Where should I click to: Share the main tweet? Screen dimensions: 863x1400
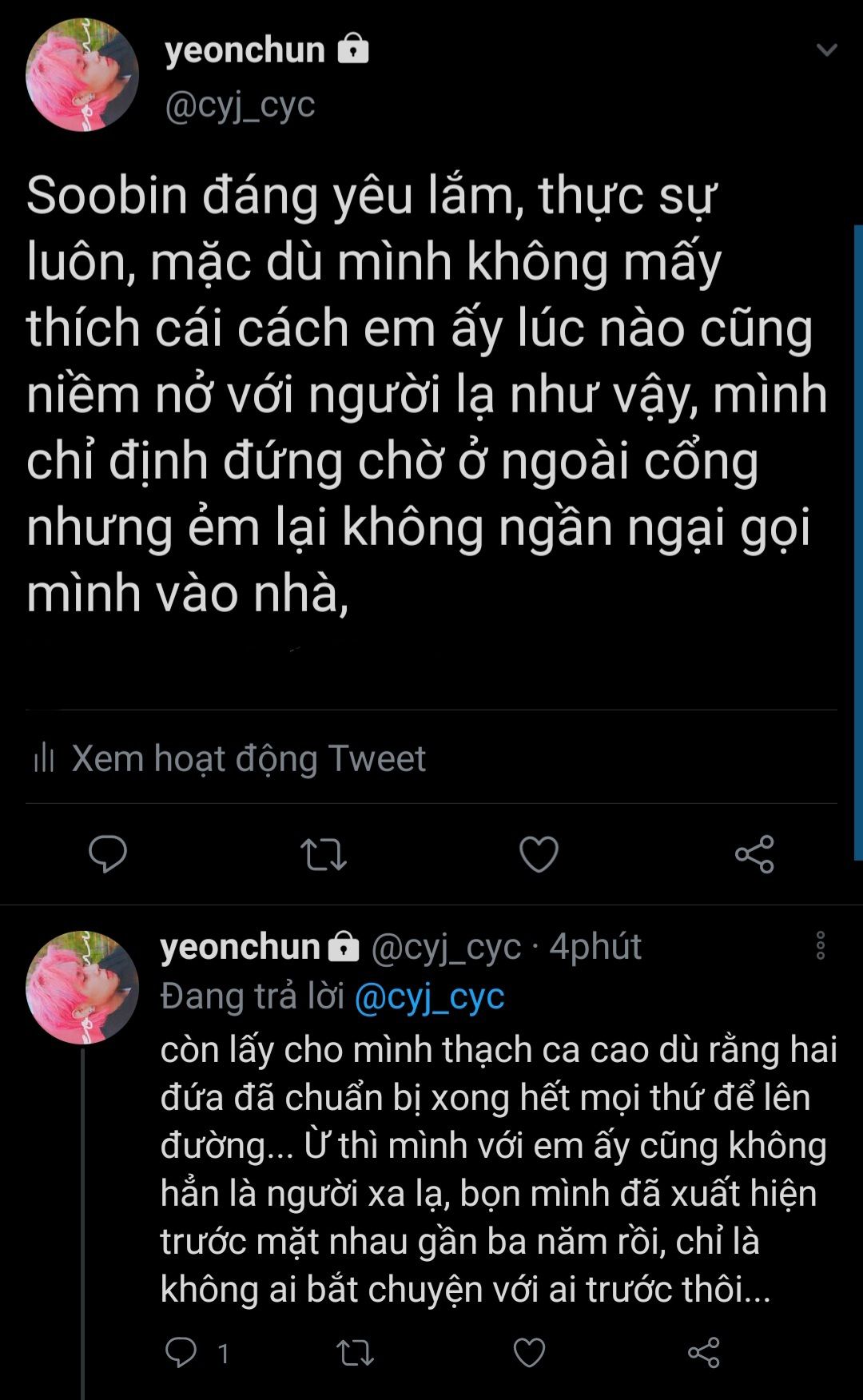(x=754, y=854)
